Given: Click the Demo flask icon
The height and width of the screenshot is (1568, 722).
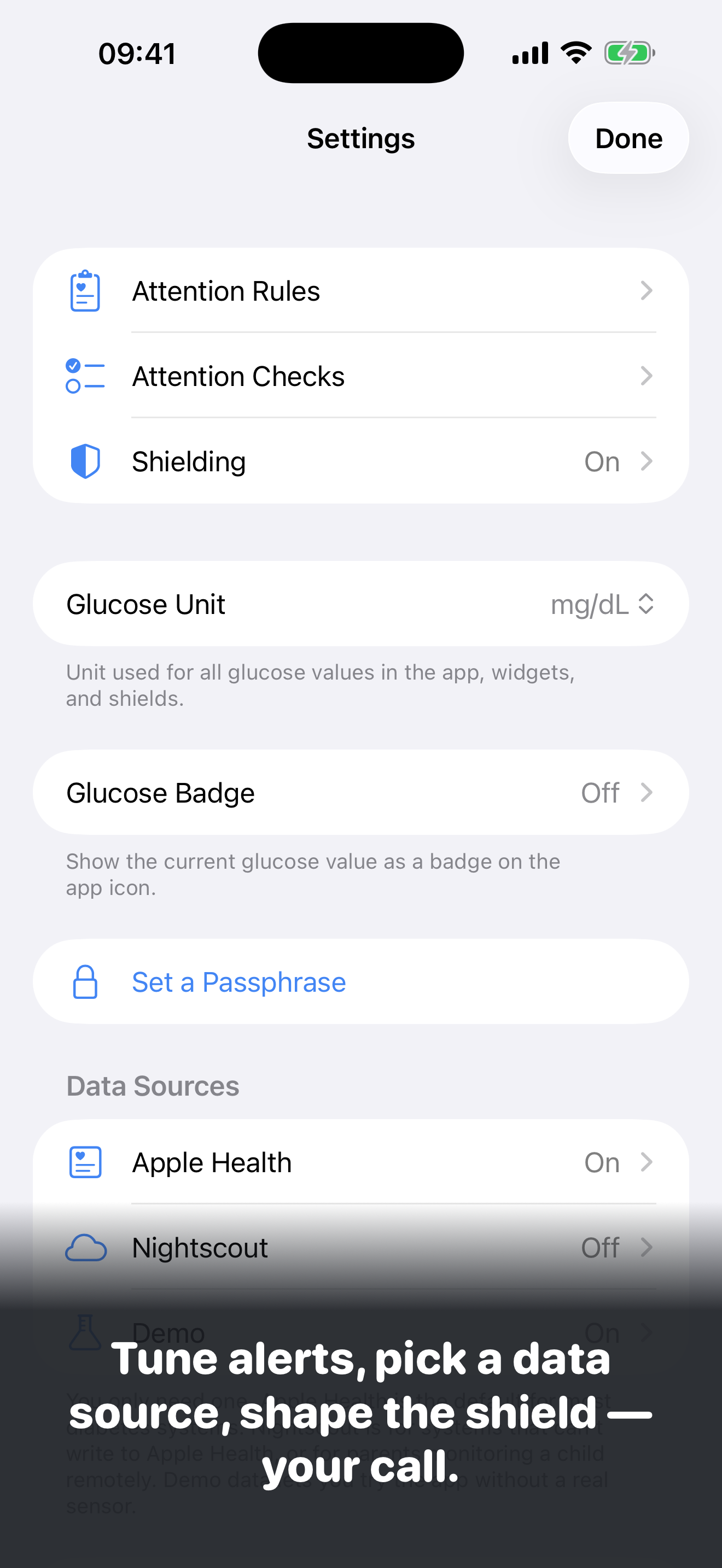Looking at the screenshot, I should [86, 1332].
